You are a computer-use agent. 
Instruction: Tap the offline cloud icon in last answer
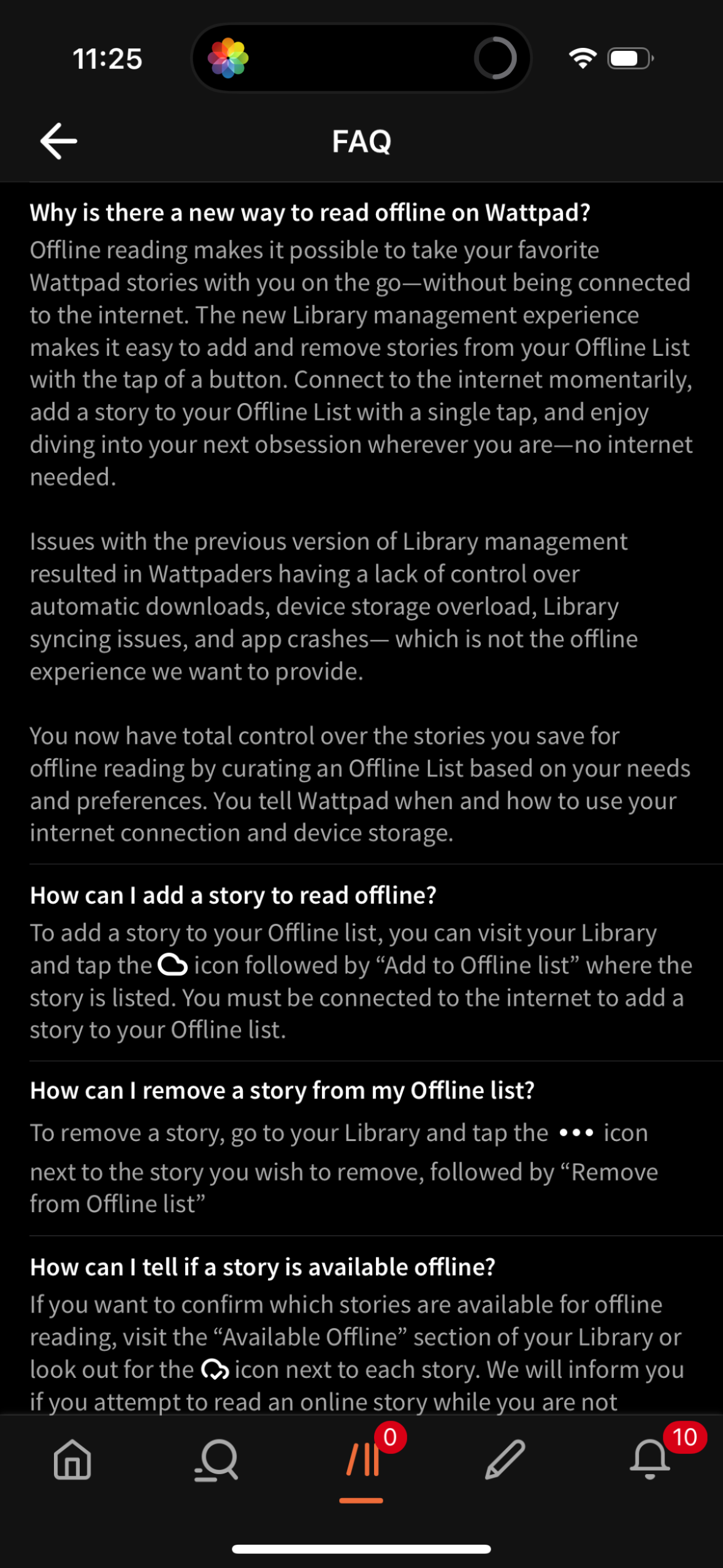[x=216, y=1369]
